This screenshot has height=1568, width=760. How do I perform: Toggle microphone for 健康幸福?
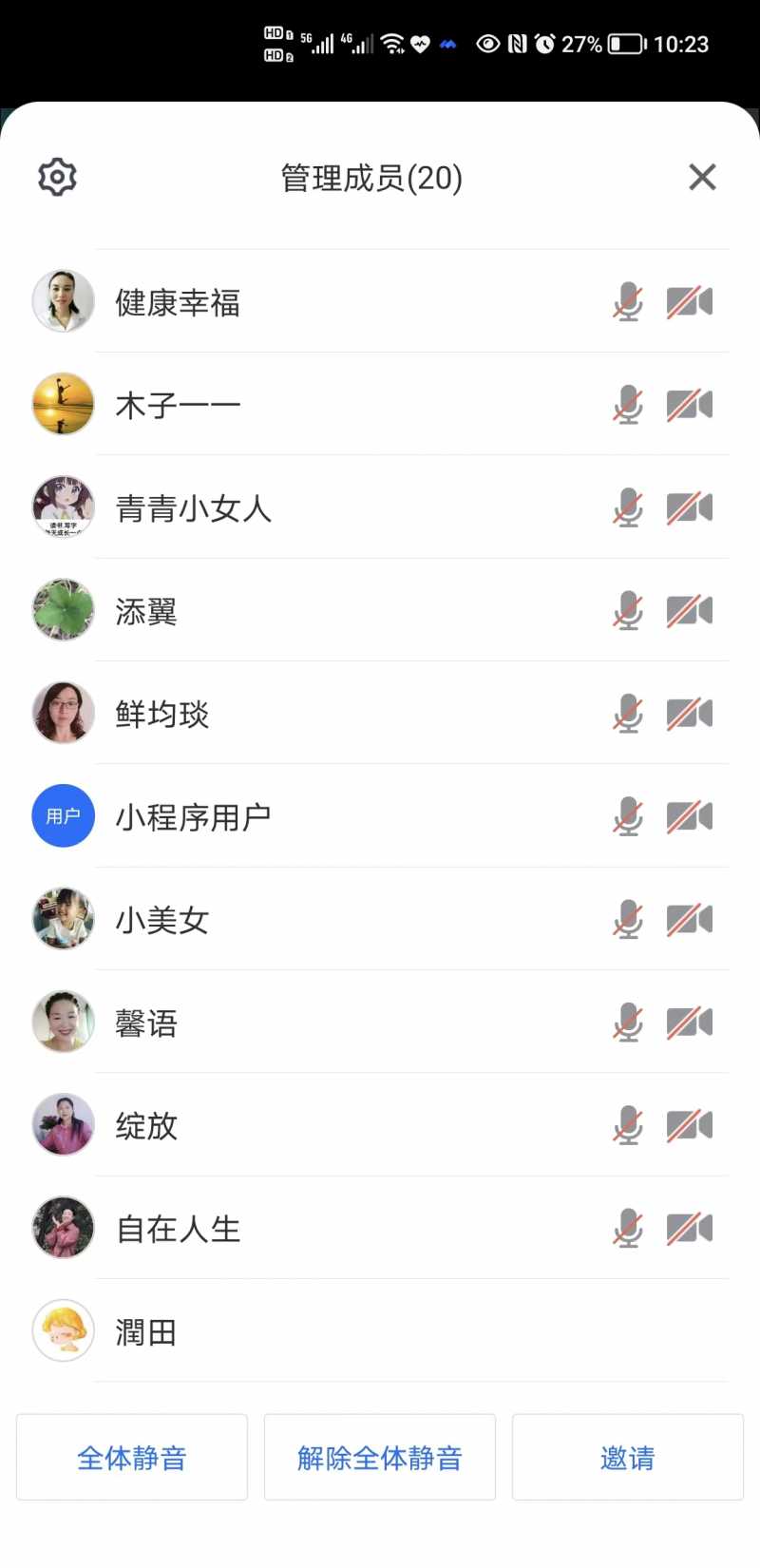628,302
